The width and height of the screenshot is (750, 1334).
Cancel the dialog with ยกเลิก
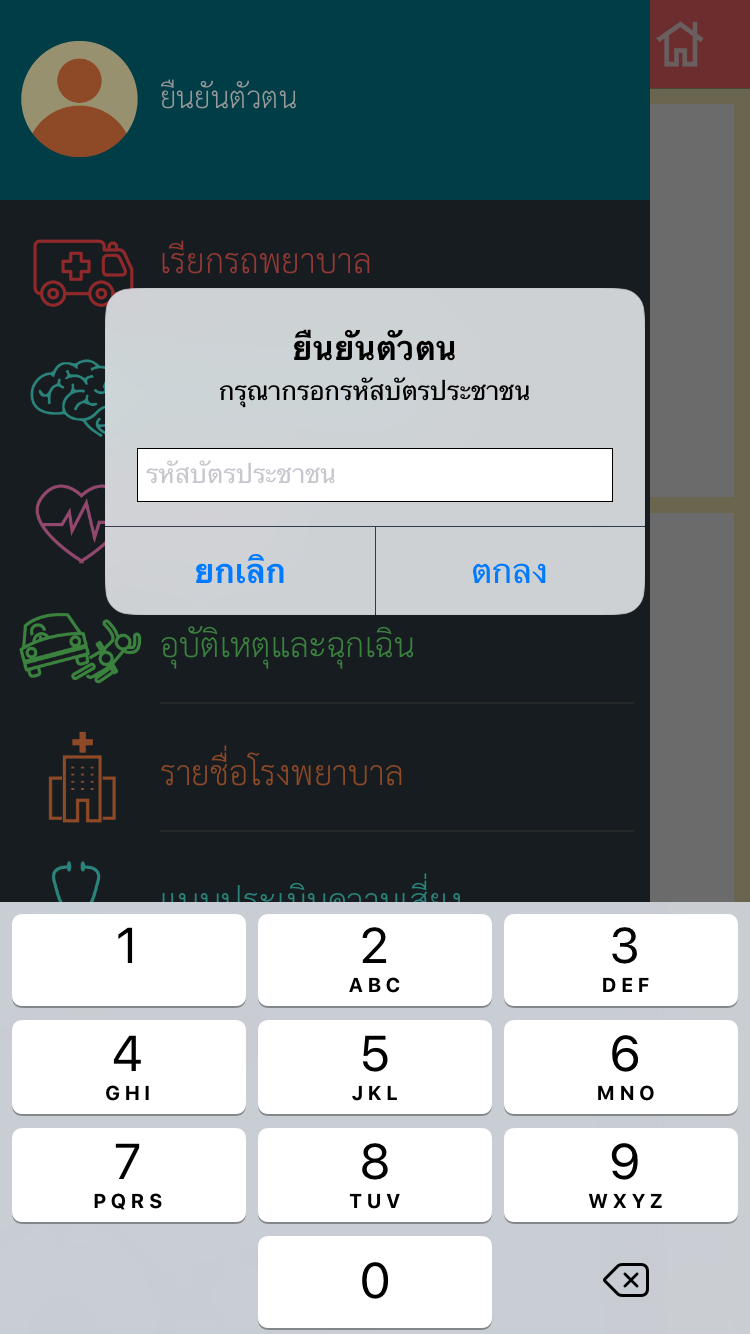(240, 571)
